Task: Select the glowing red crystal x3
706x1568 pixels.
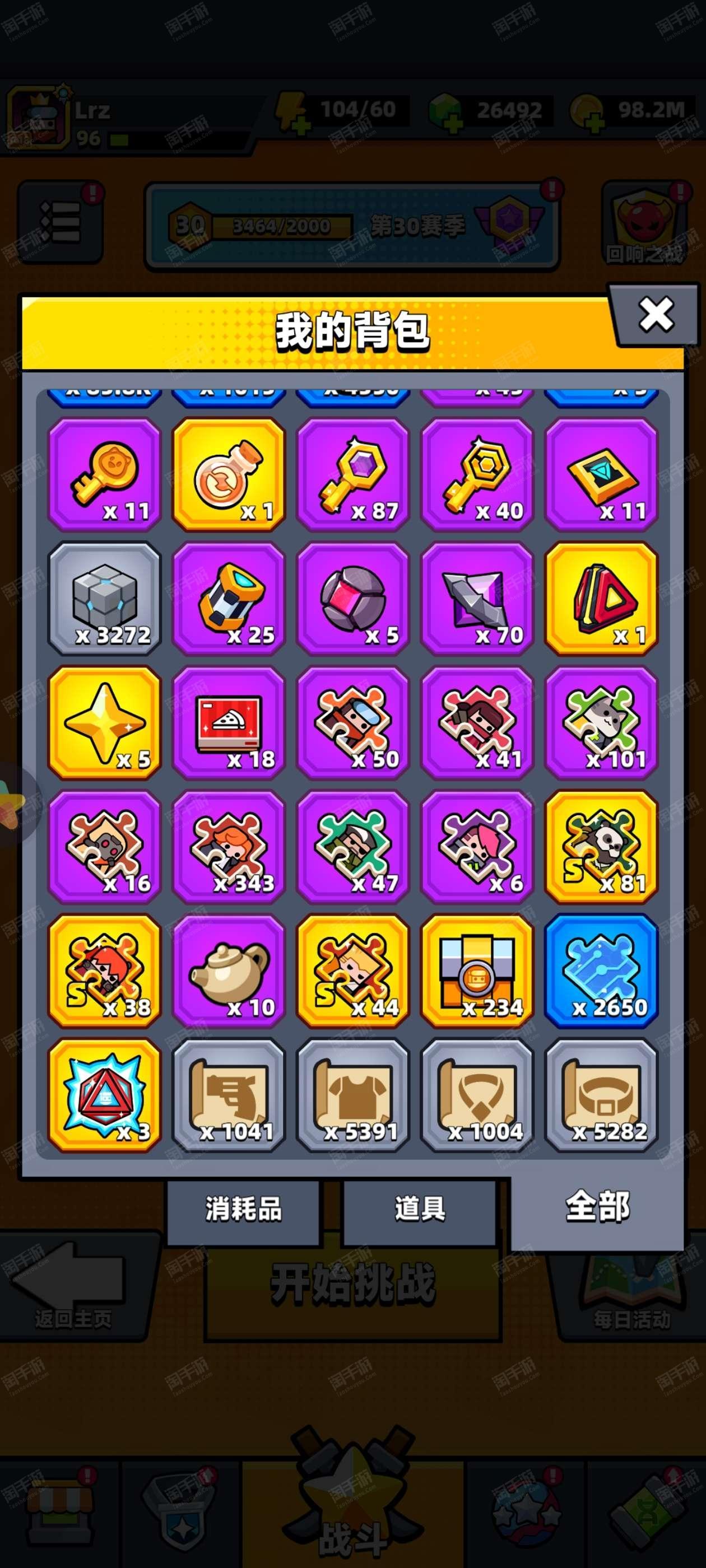Action: pyautogui.click(x=105, y=1095)
